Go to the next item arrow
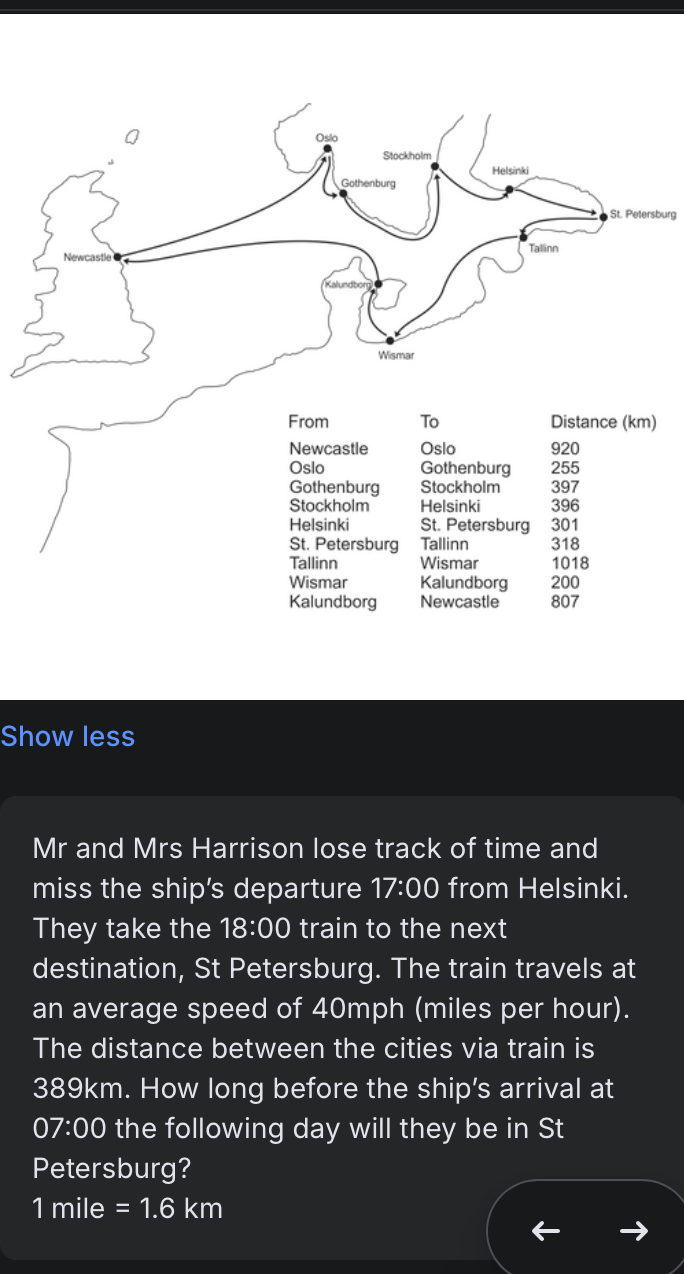 coord(634,1231)
